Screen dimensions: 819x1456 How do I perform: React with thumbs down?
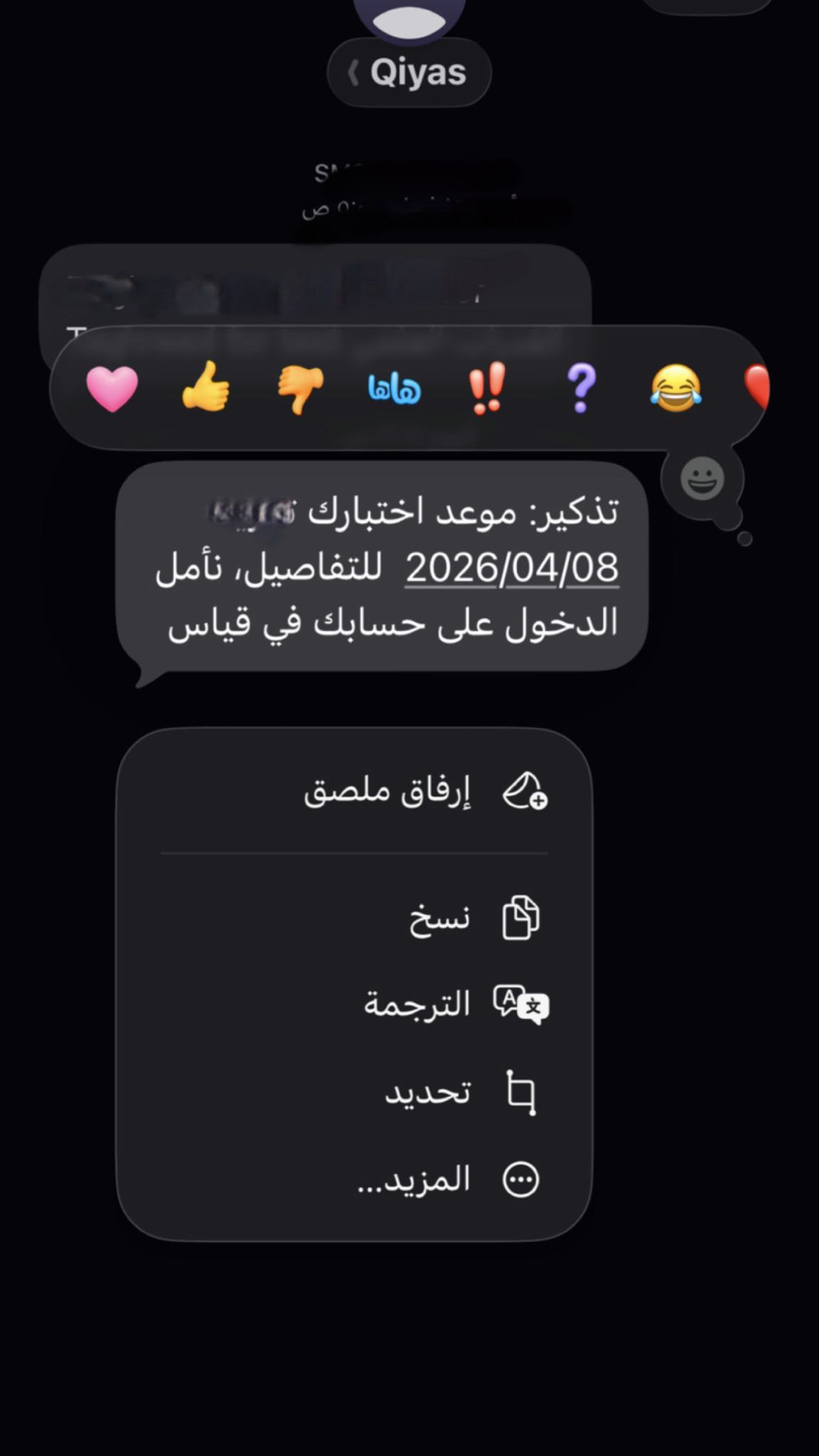301,389
